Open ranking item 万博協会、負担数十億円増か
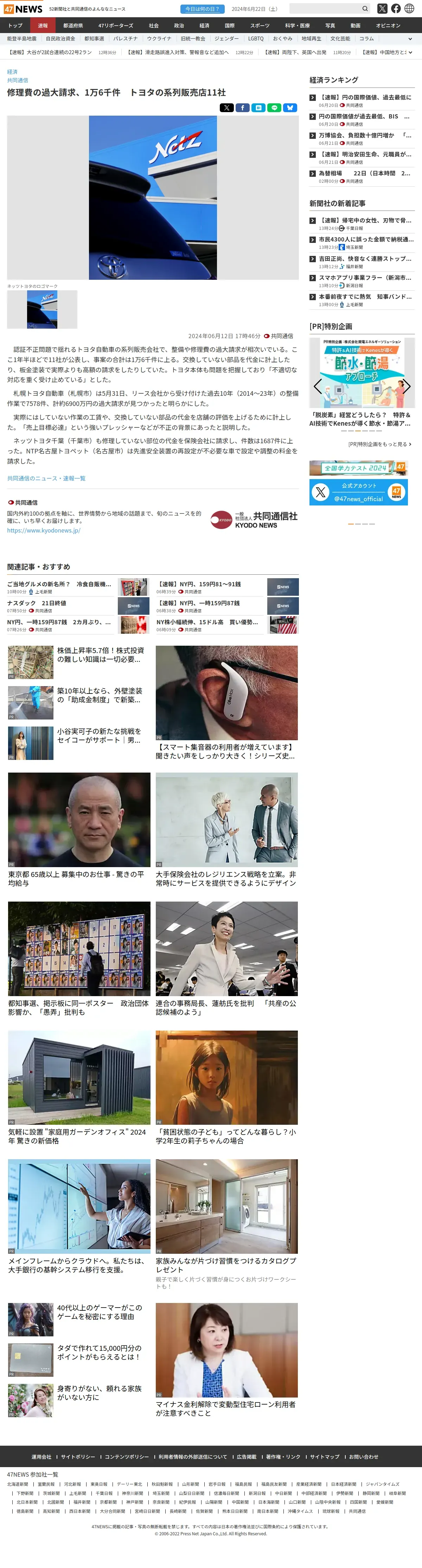The width and height of the screenshot is (422, 1568). coord(364,135)
